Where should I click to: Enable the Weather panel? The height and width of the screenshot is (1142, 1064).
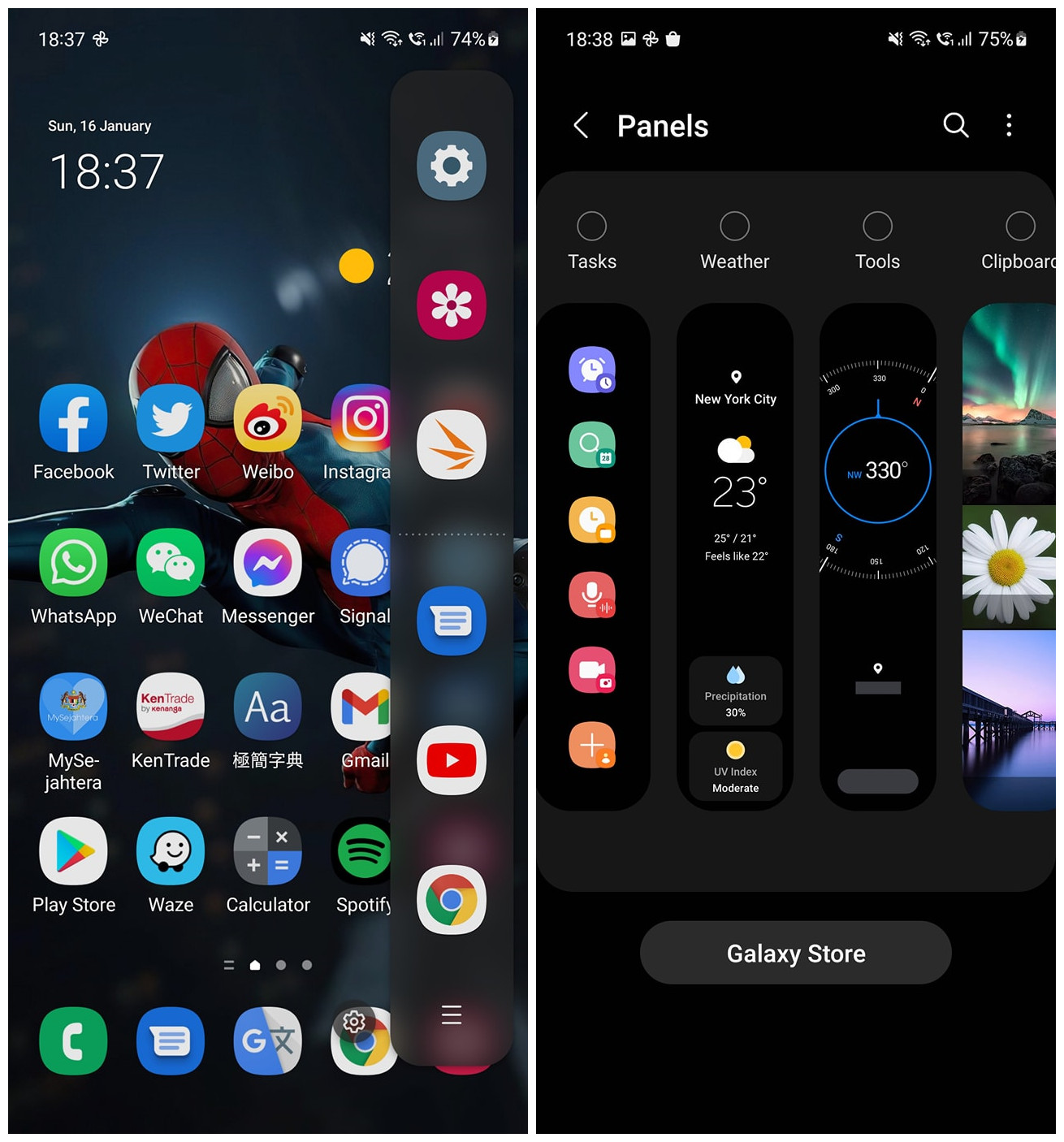coord(734,227)
